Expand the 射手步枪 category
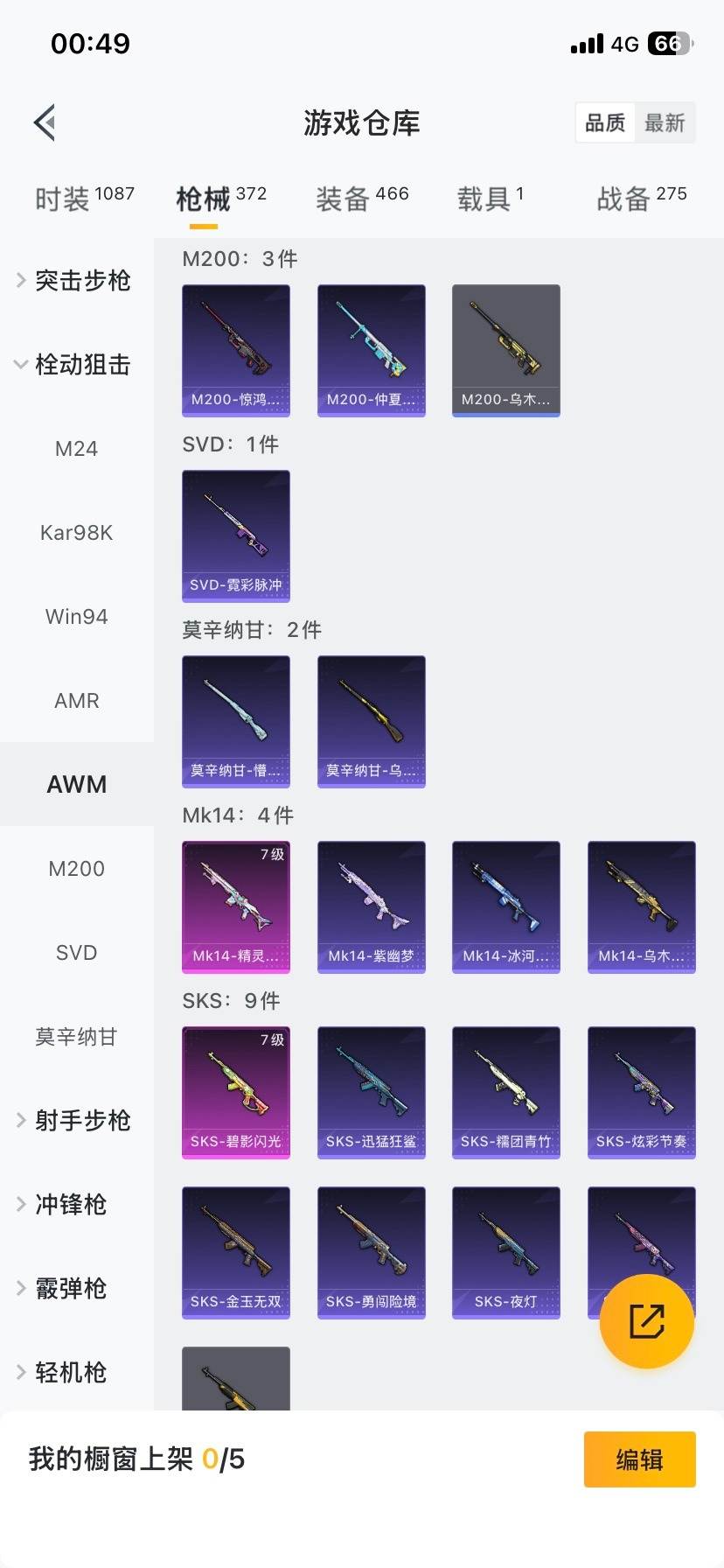Viewport: 724px width, 1568px height. coord(74,1121)
